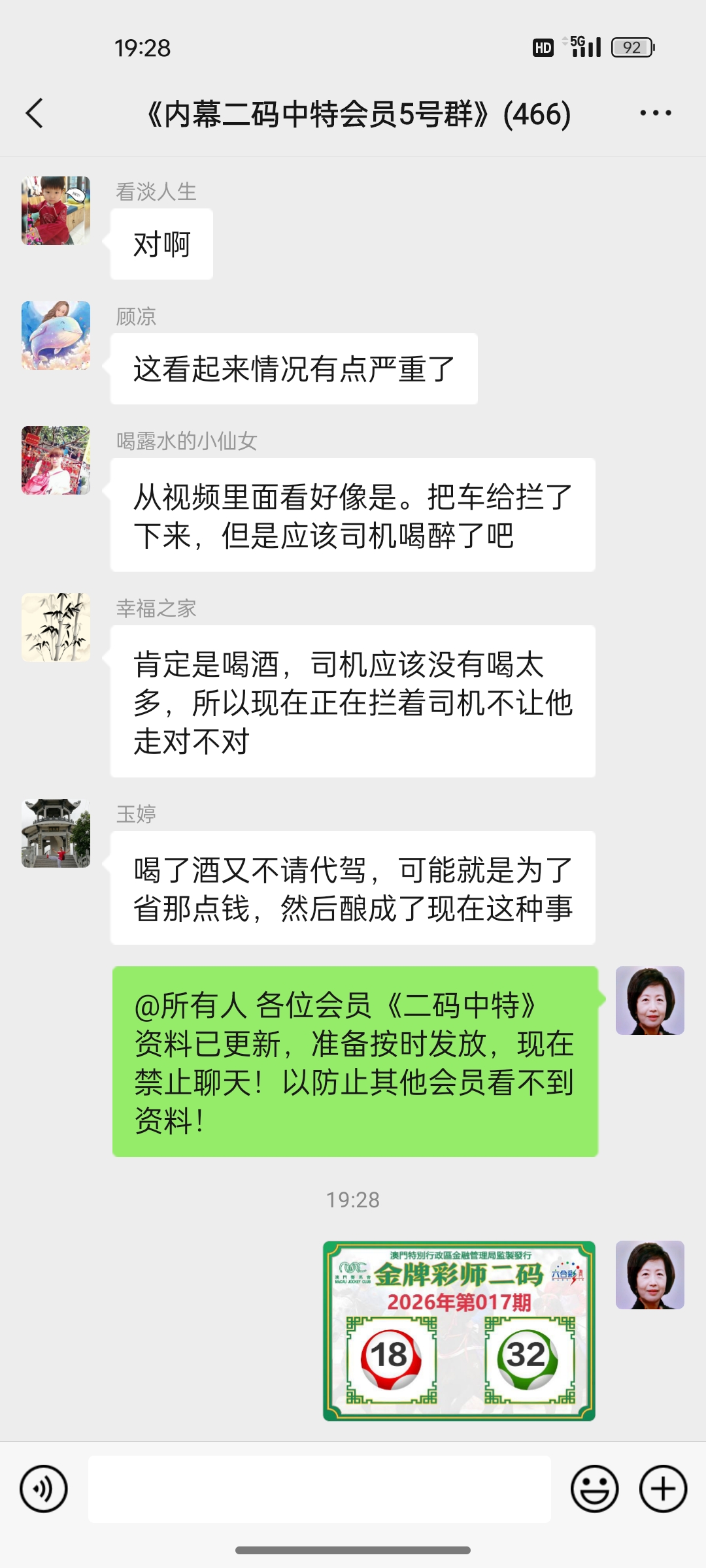Open 幸福之家's bamboo avatar
The image size is (706, 1568).
tap(56, 627)
